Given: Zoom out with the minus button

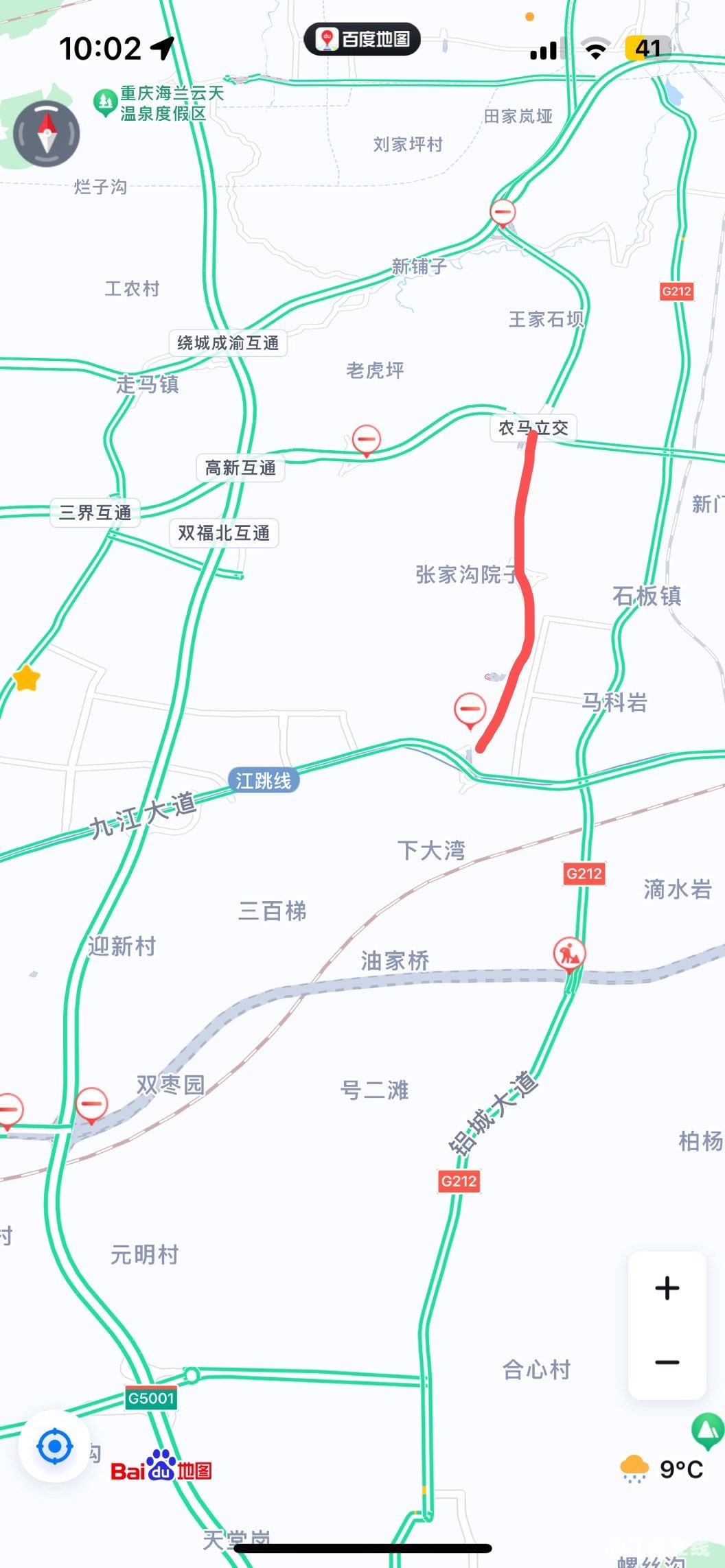Looking at the screenshot, I should coord(667,1362).
